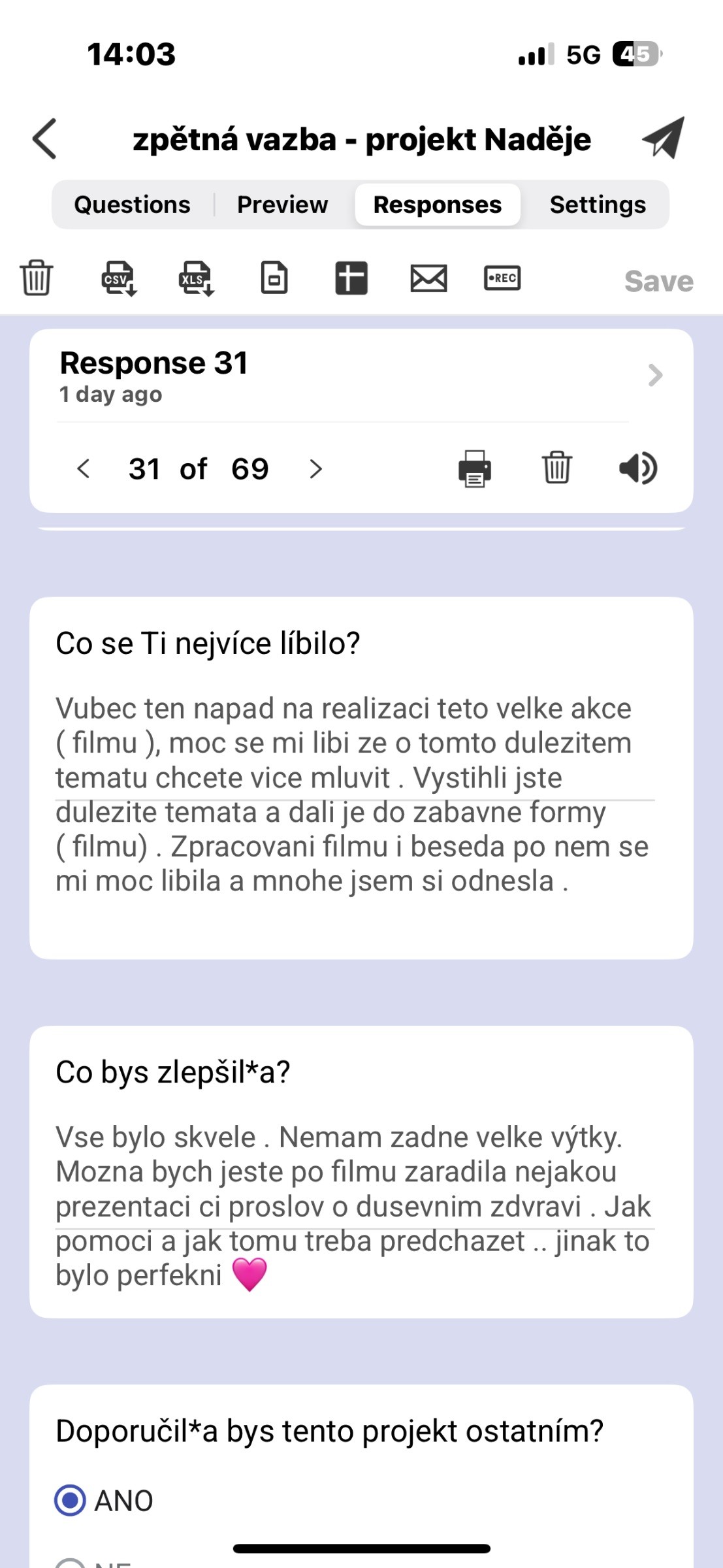Viewport: 723px width, 1568px height.
Task: Open the table view icon
Action: click(x=351, y=278)
